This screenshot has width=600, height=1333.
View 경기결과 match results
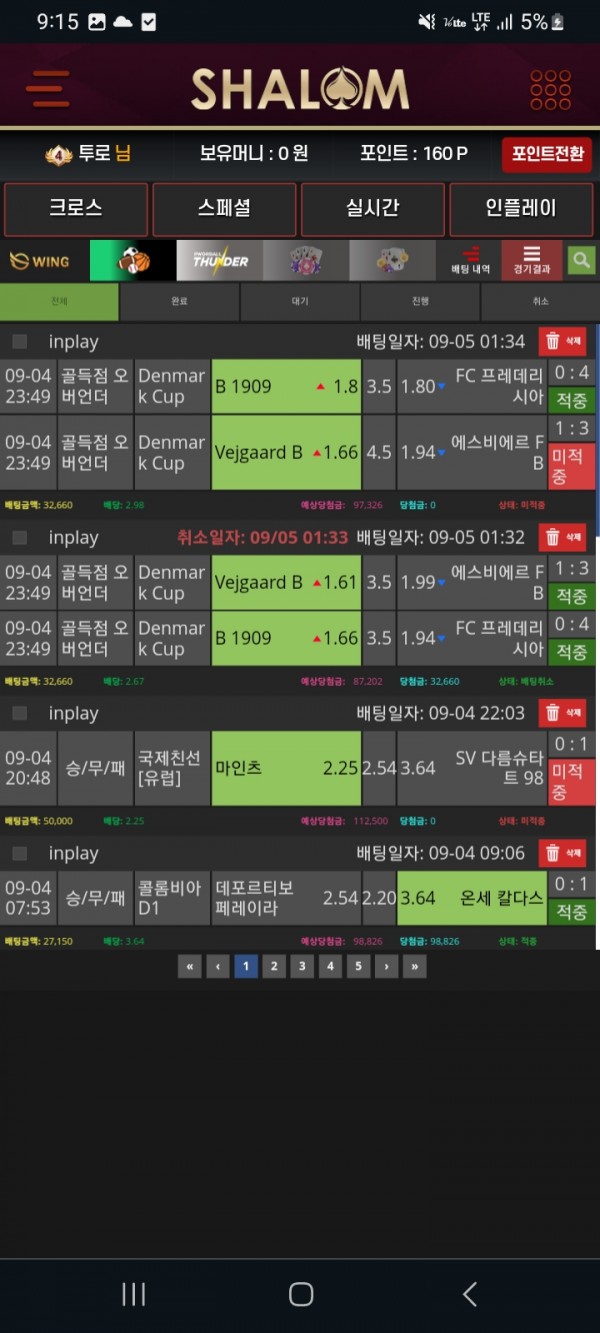(532, 261)
